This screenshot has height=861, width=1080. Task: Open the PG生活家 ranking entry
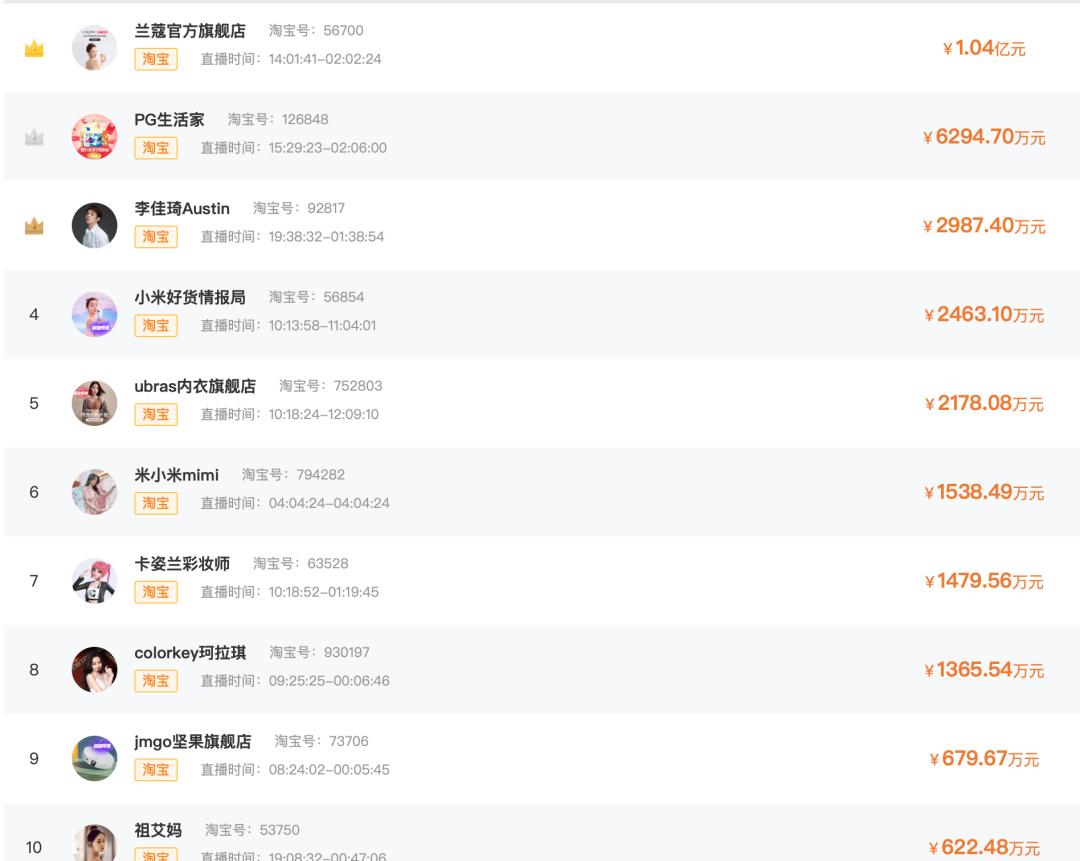pos(169,120)
